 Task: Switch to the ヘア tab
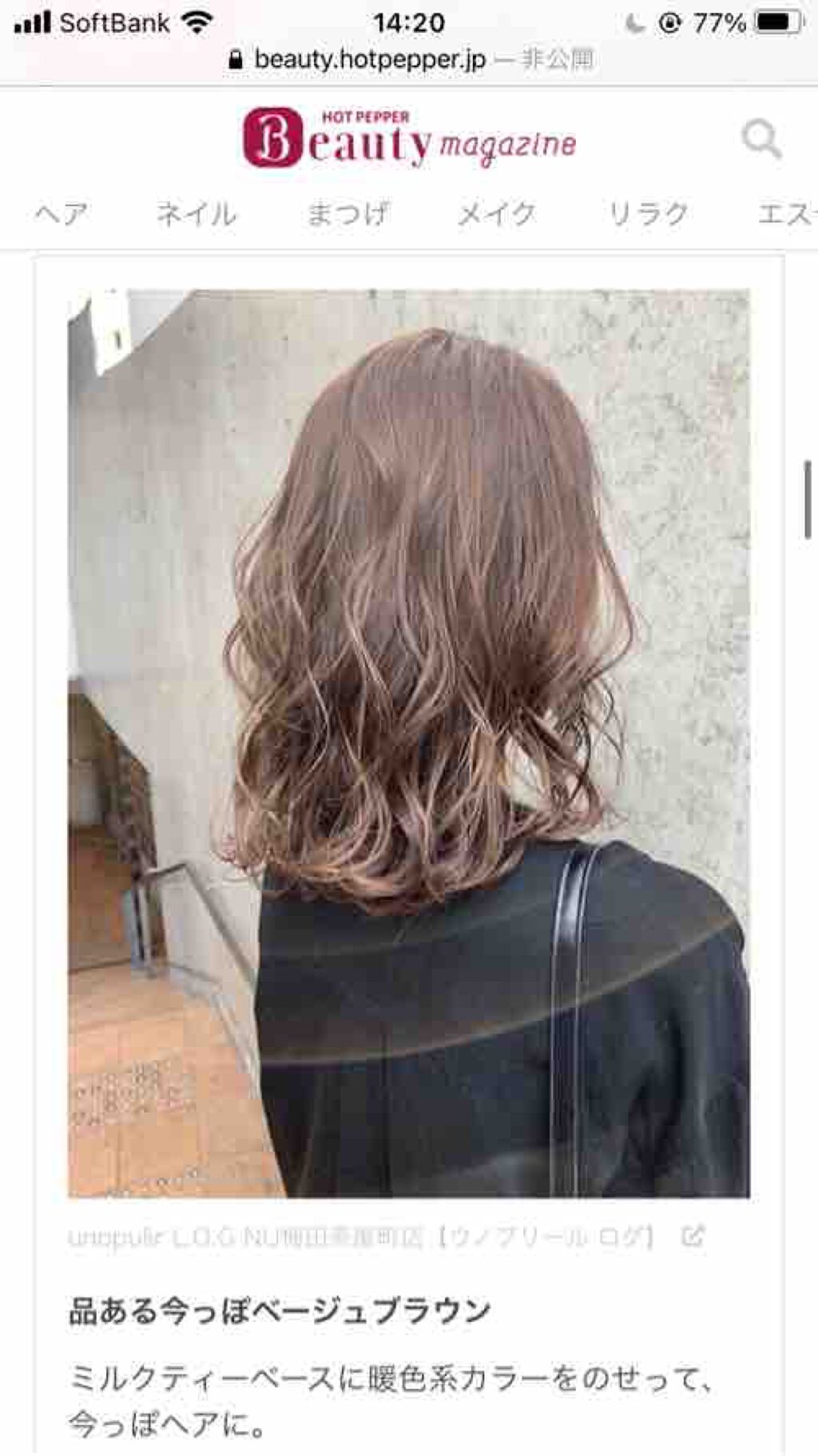(x=62, y=213)
